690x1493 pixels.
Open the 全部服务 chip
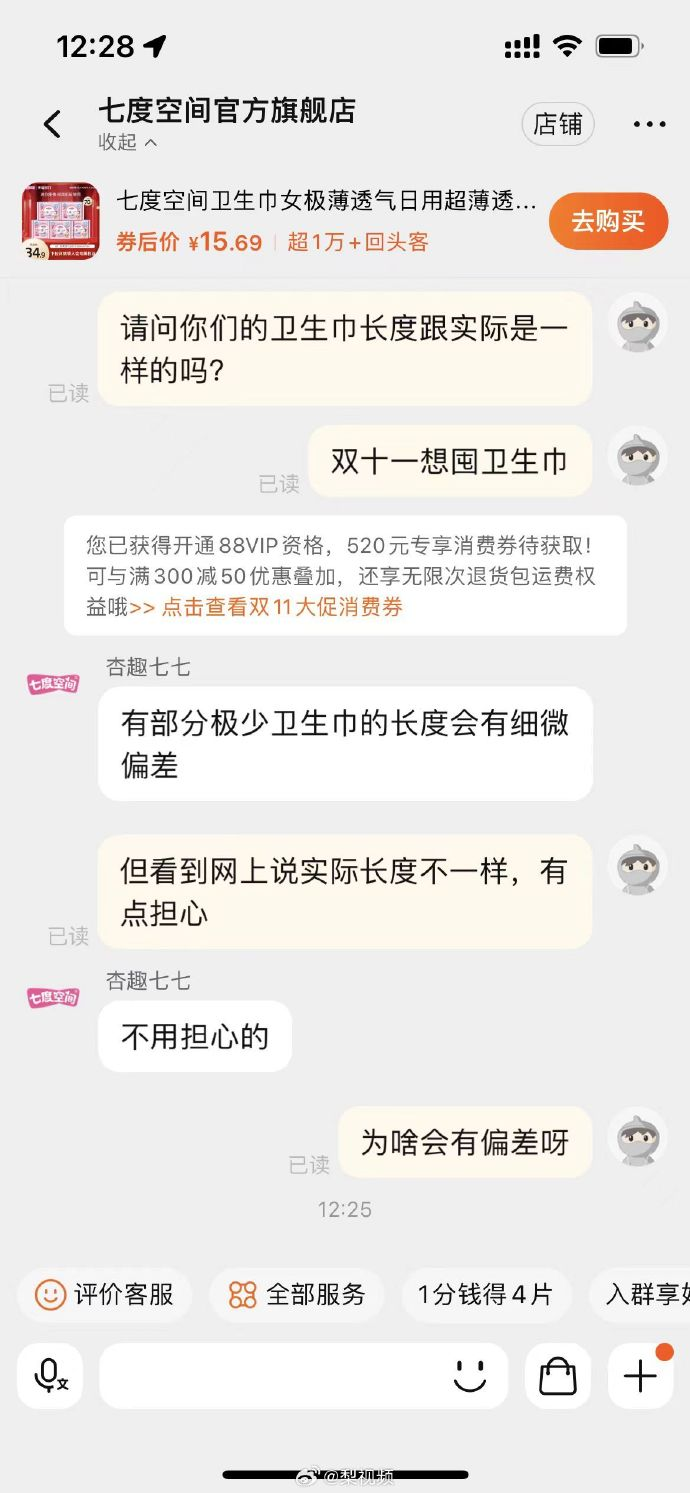click(297, 1295)
